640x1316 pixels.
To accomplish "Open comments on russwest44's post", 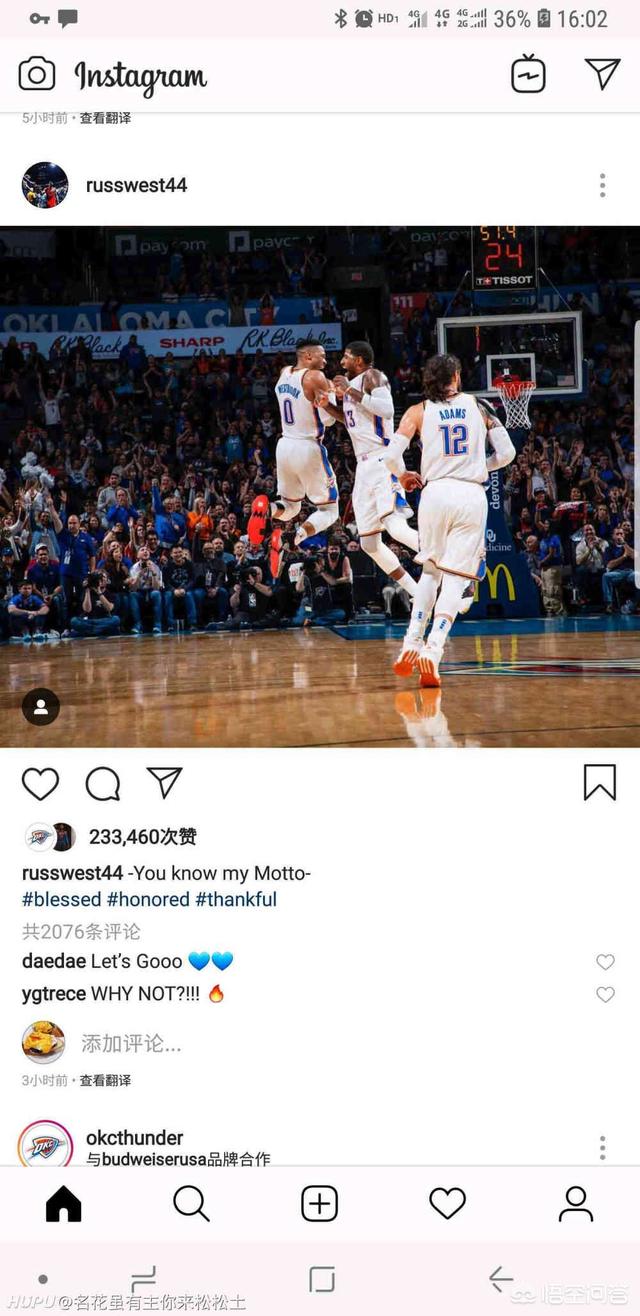I will [102, 784].
